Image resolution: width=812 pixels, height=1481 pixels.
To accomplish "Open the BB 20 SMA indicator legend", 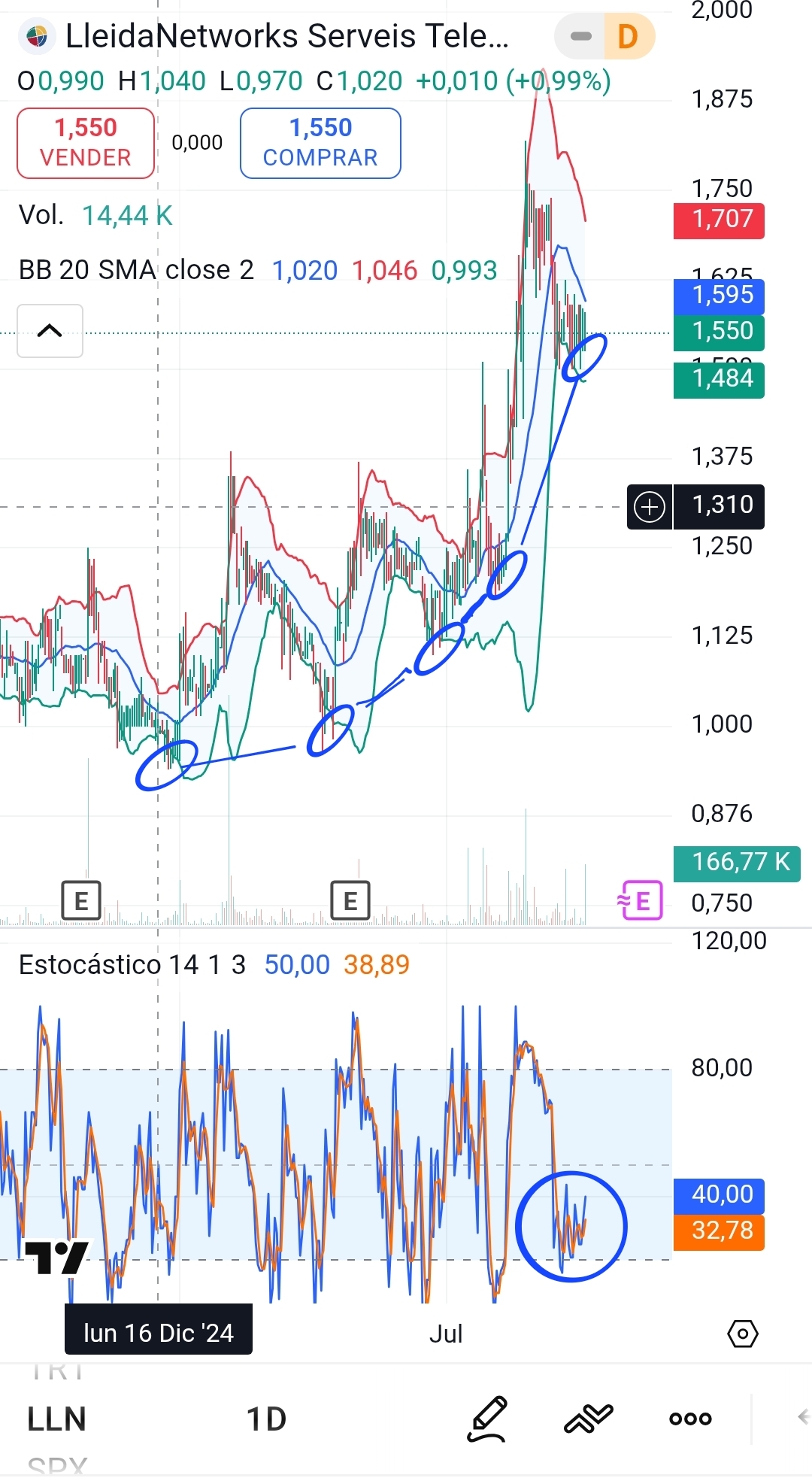I will coord(135,270).
